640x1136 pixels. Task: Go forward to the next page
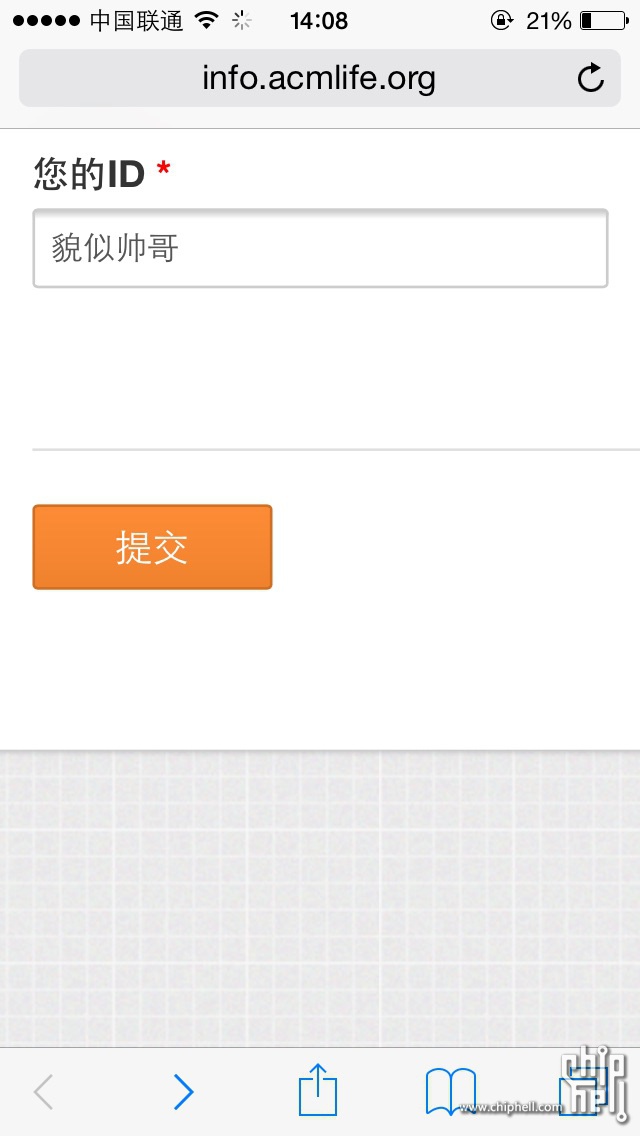pyautogui.click(x=183, y=1091)
